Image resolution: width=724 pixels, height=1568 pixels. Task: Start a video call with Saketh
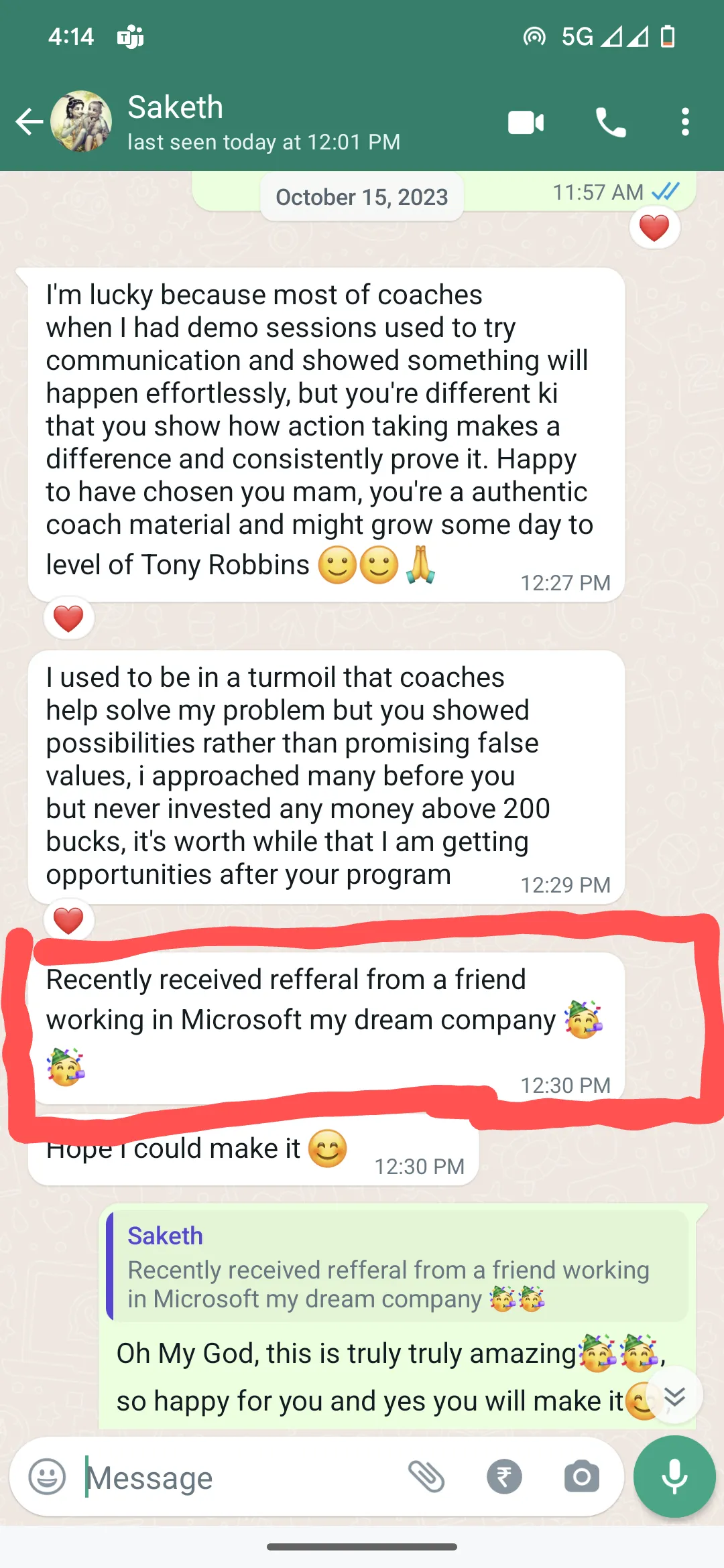526,123
